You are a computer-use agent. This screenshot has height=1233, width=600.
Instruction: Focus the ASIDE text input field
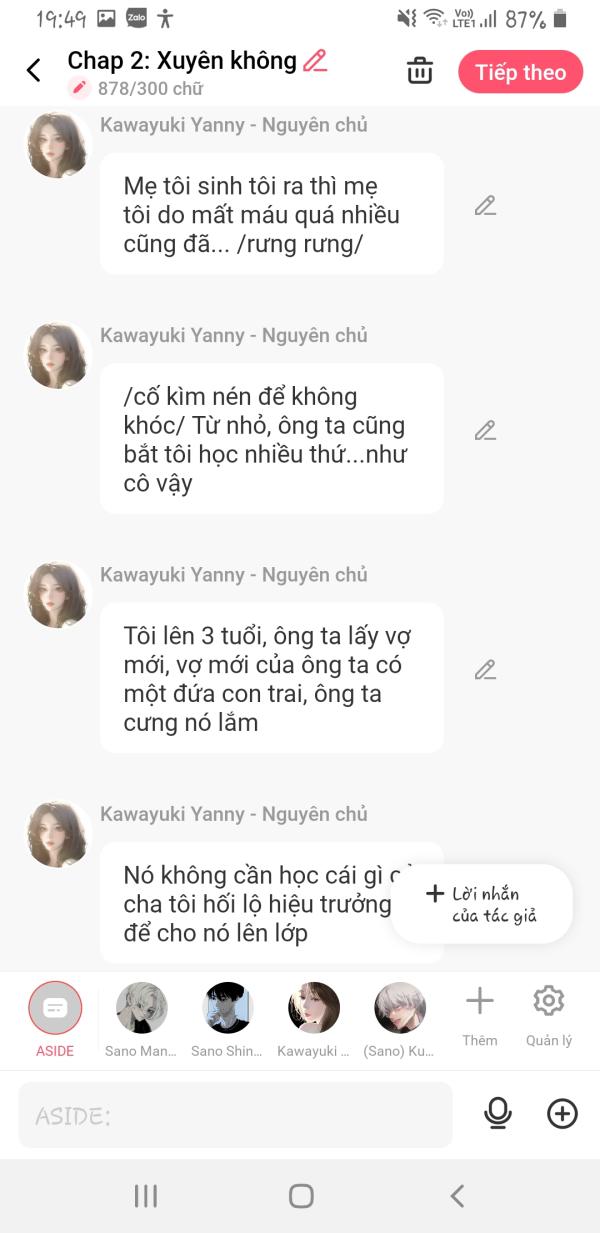[235, 1115]
